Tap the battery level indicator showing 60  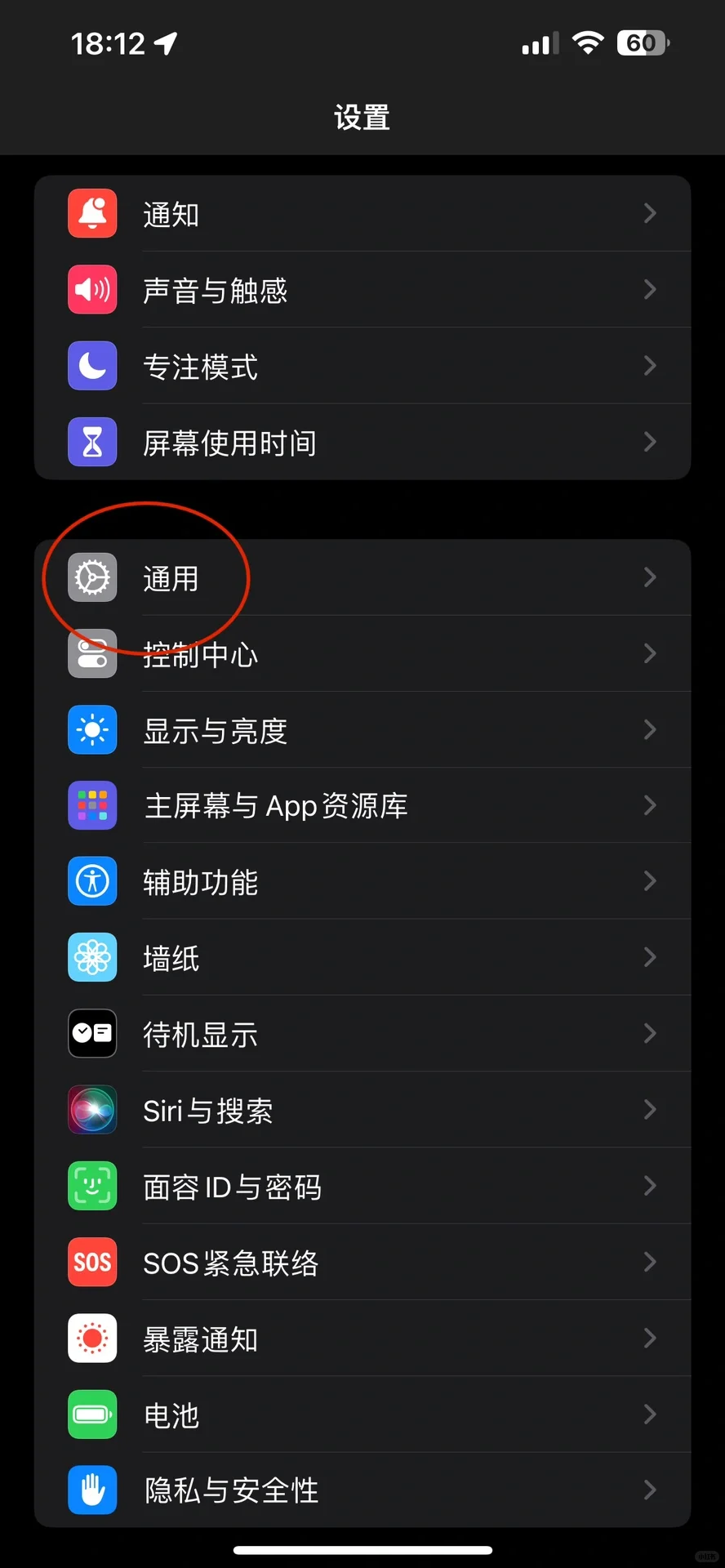(x=642, y=42)
